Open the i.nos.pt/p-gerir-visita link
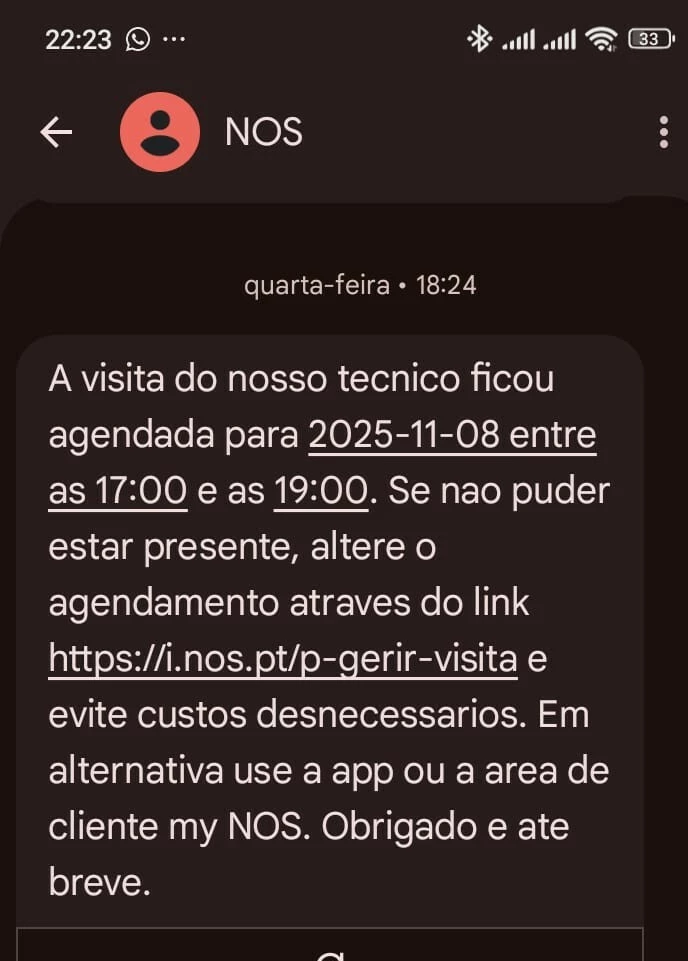Image resolution: width=688 pixels, height=961 pixels. click(283, 659)
